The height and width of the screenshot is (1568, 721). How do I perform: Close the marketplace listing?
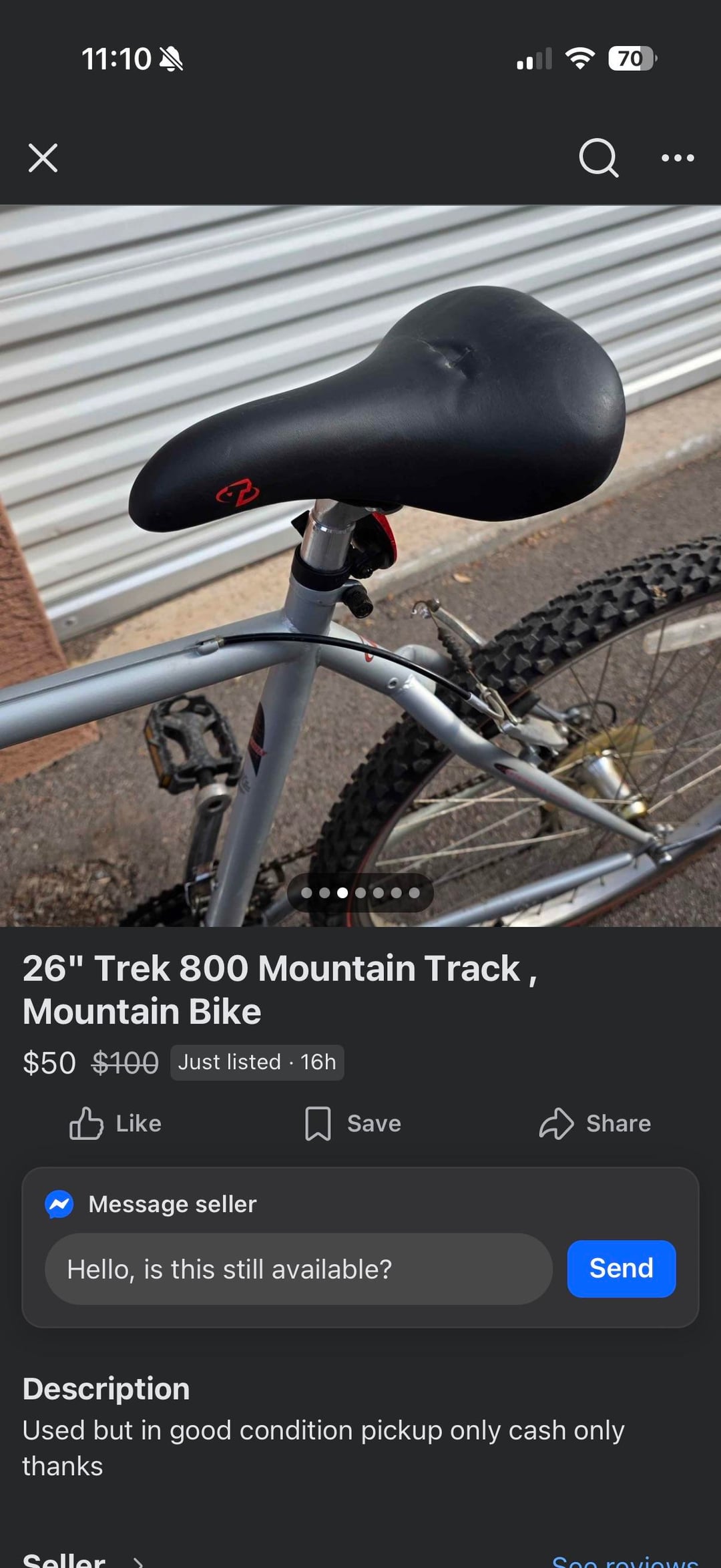click(43, 158)
